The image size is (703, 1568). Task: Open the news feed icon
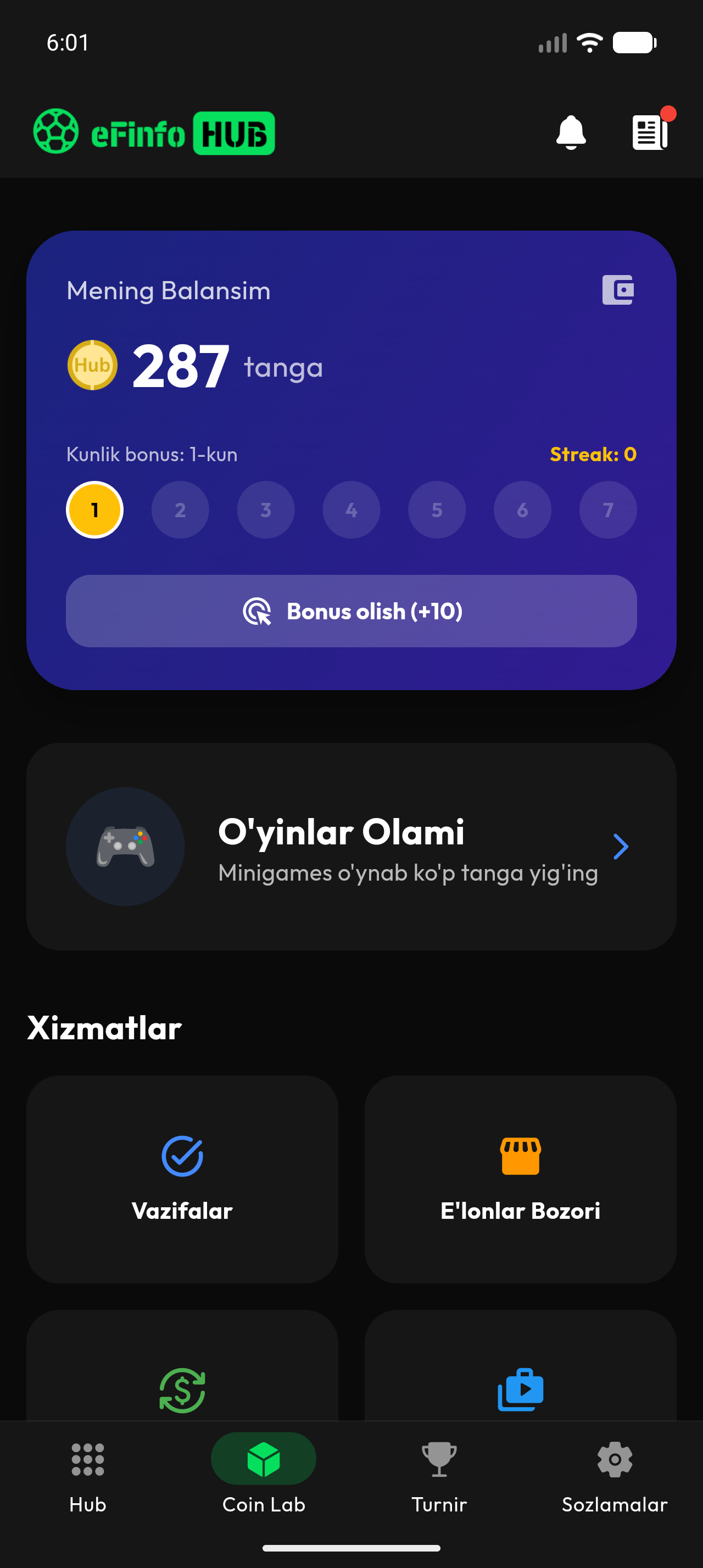[x=649, y=132]
